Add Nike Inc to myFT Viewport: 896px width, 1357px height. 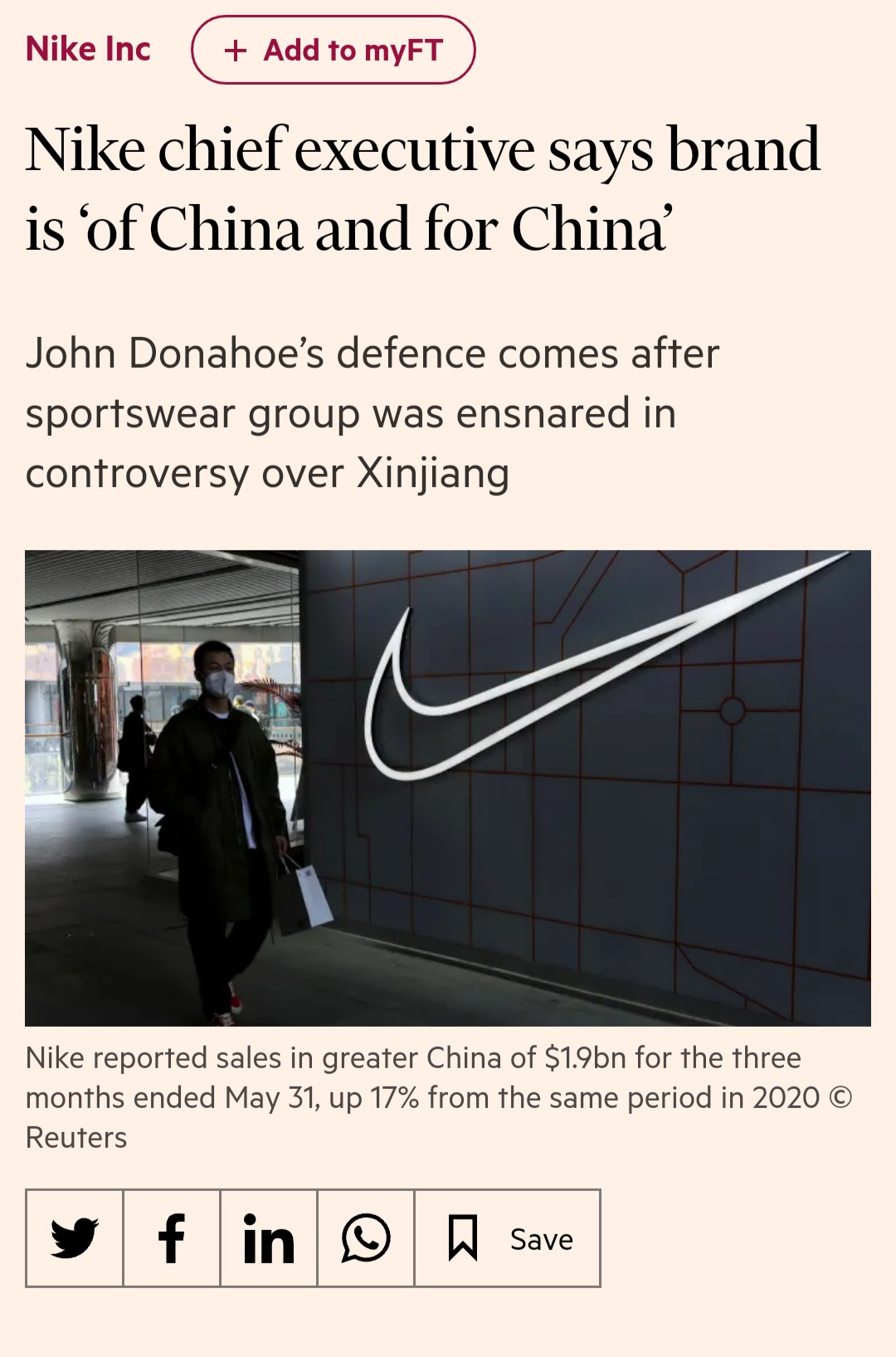tap(333, 50)
